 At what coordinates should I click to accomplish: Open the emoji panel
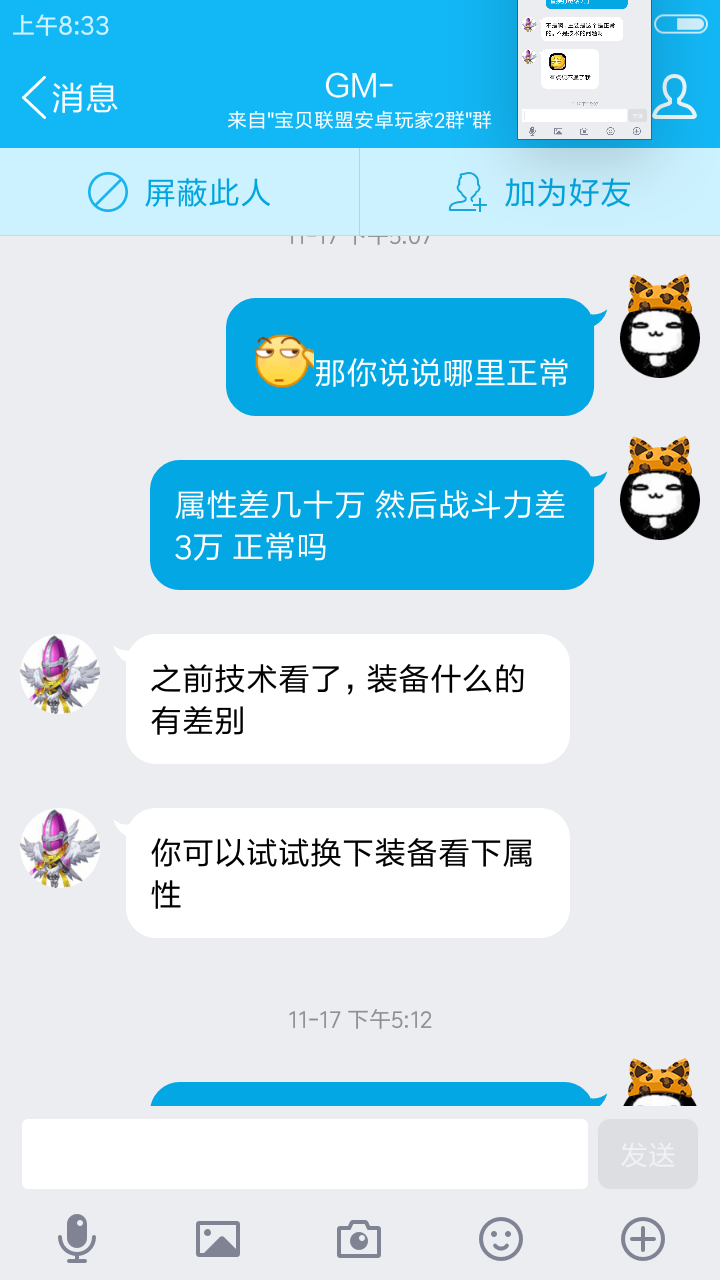click(x=501, y=1239)
